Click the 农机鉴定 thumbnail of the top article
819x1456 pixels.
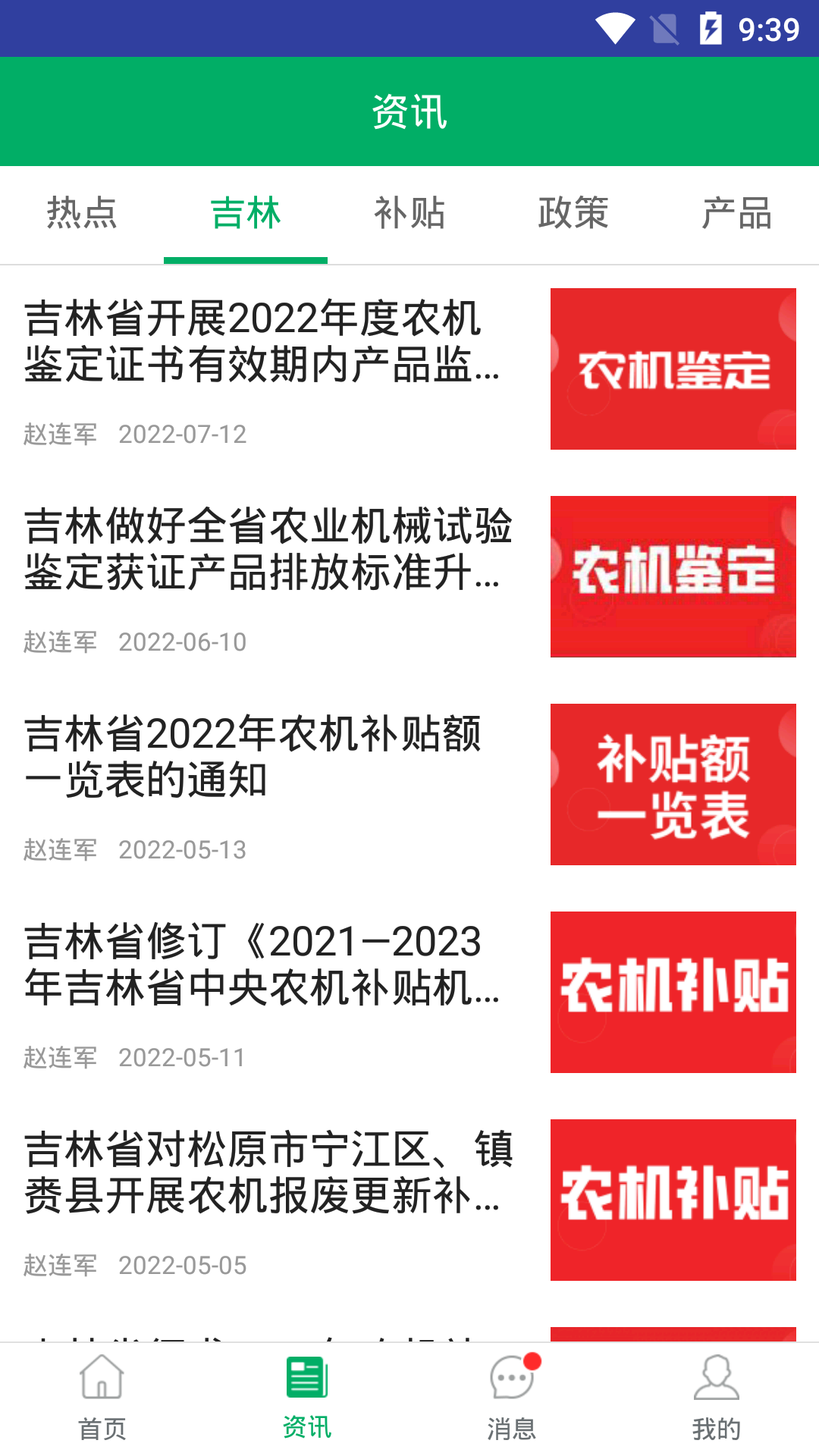[x=673, y=369]
